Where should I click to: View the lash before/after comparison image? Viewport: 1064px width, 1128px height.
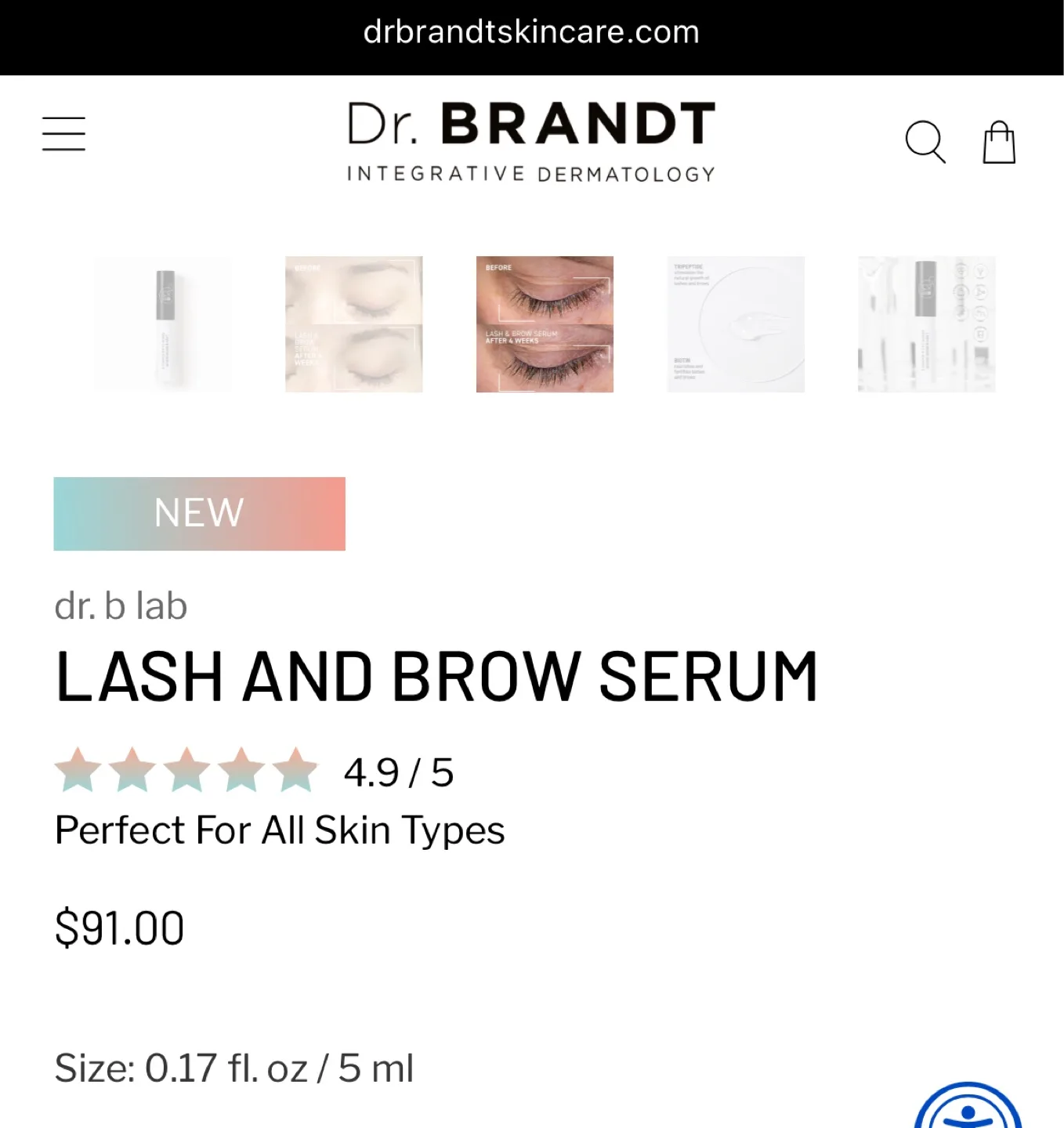pyautogui.click(x=544, y=324)
